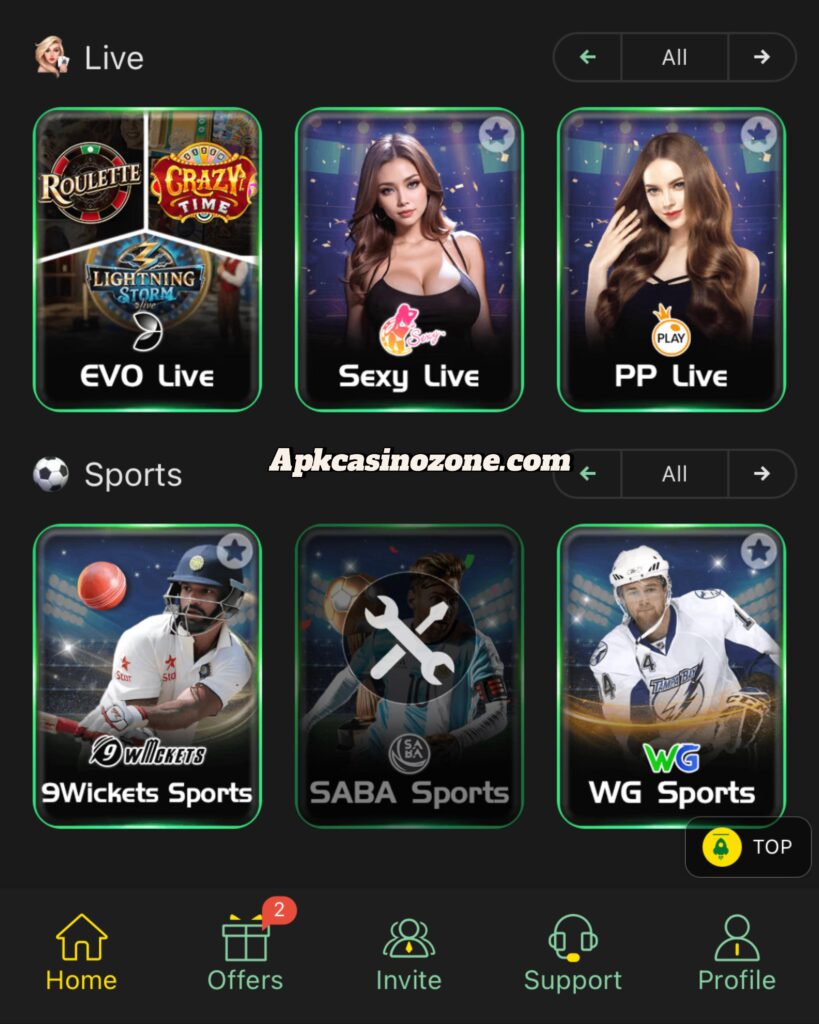Switch to the Offers tab

pyautogui.click(x=245, y=953)
